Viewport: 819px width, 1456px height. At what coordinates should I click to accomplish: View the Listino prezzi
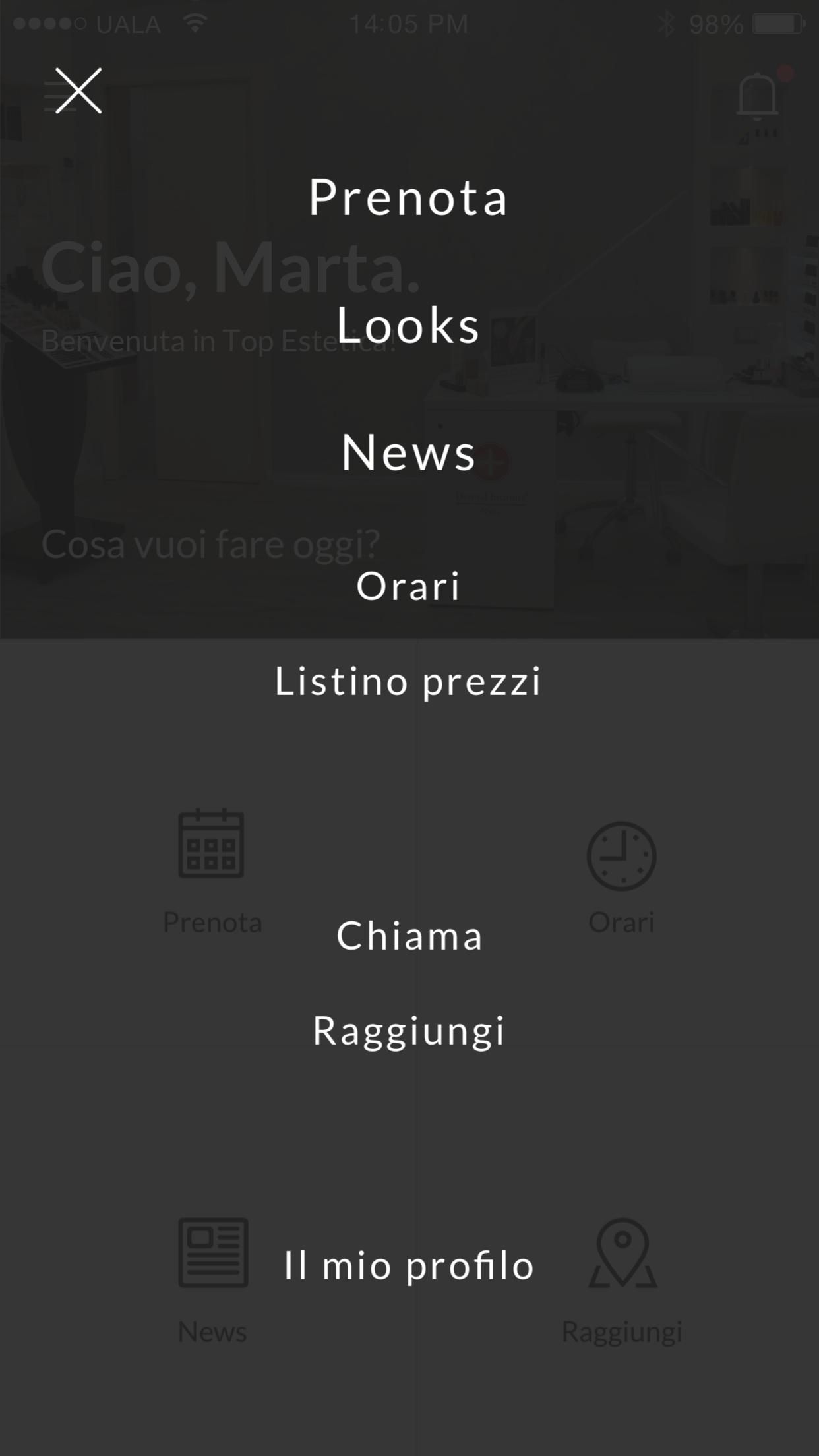tap(409, 681)
